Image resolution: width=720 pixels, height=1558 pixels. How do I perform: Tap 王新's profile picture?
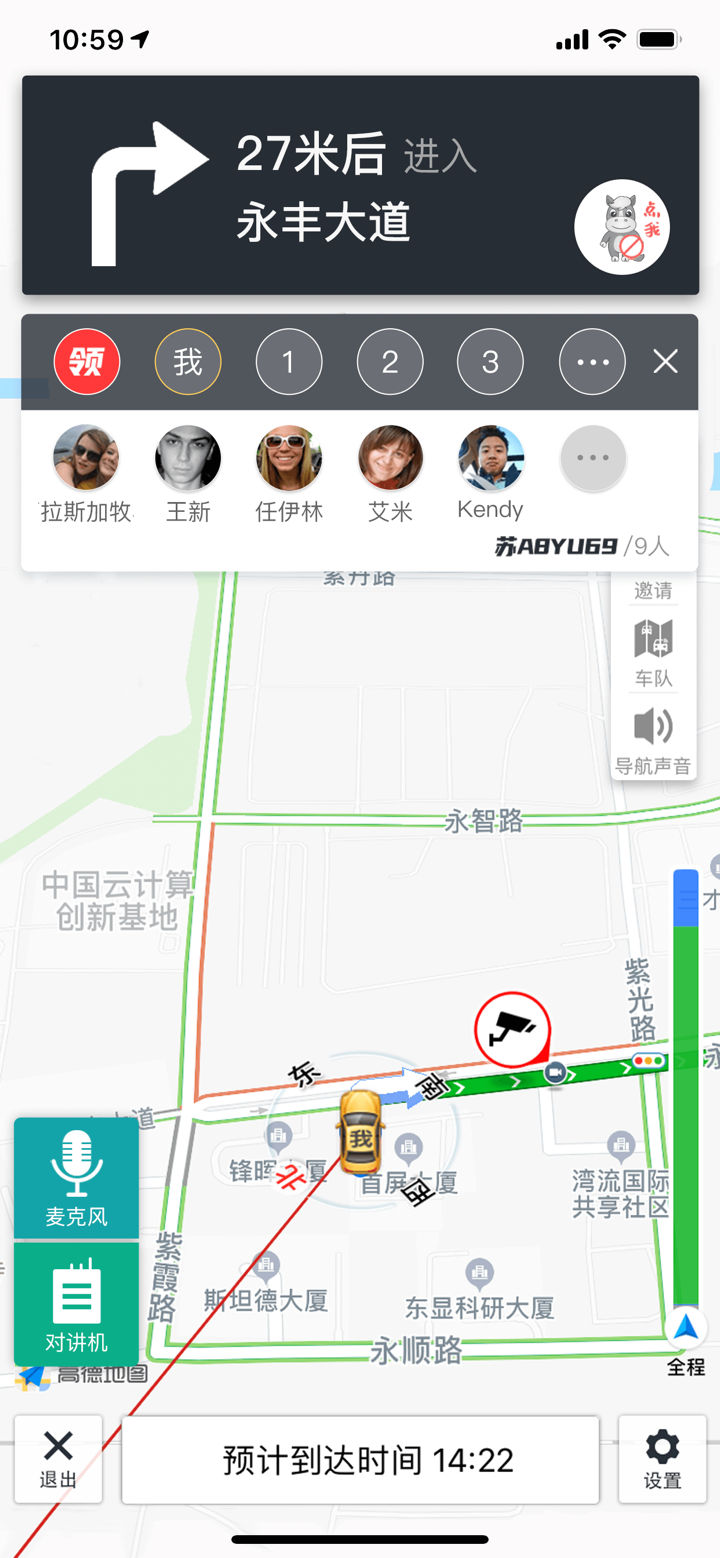(x=188, y=457)
